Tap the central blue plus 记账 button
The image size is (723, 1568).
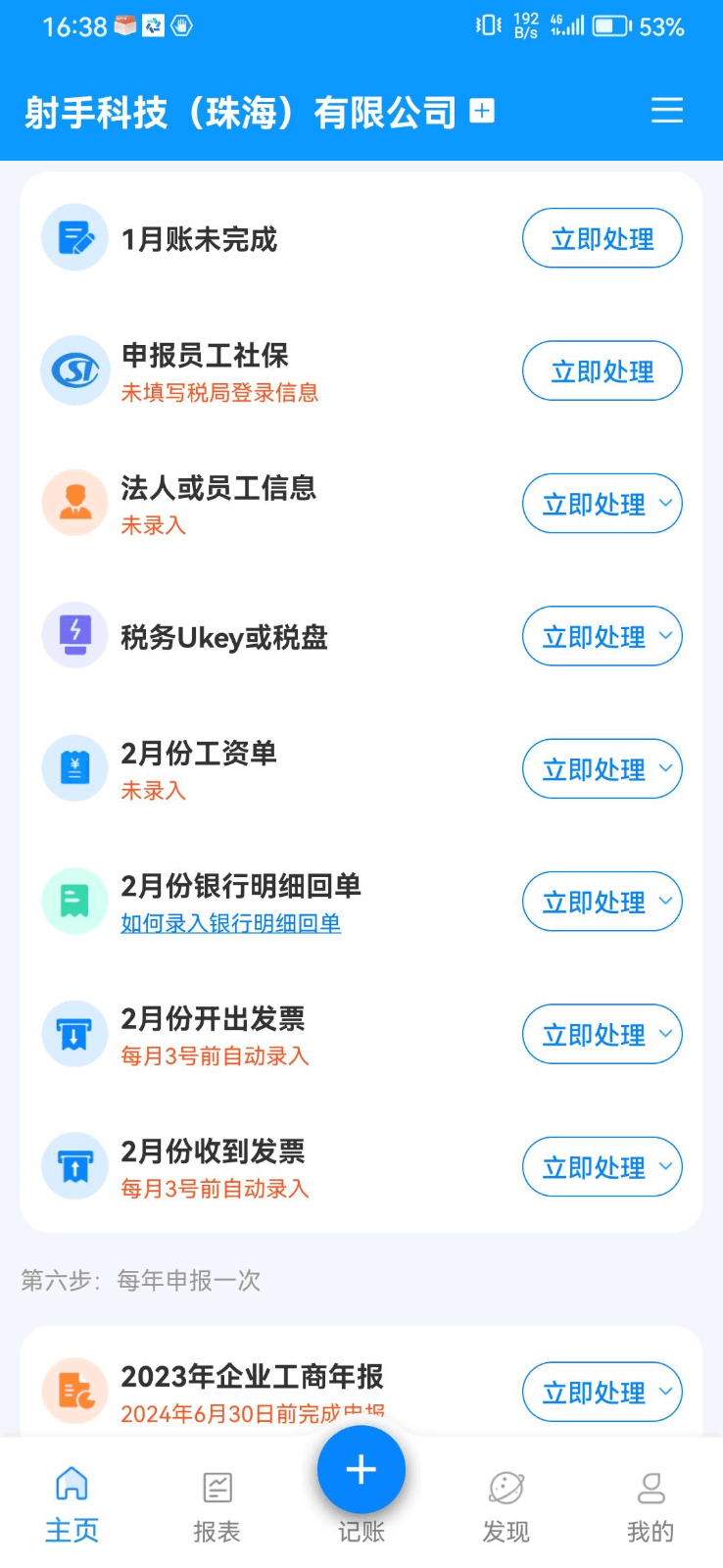361,1469
